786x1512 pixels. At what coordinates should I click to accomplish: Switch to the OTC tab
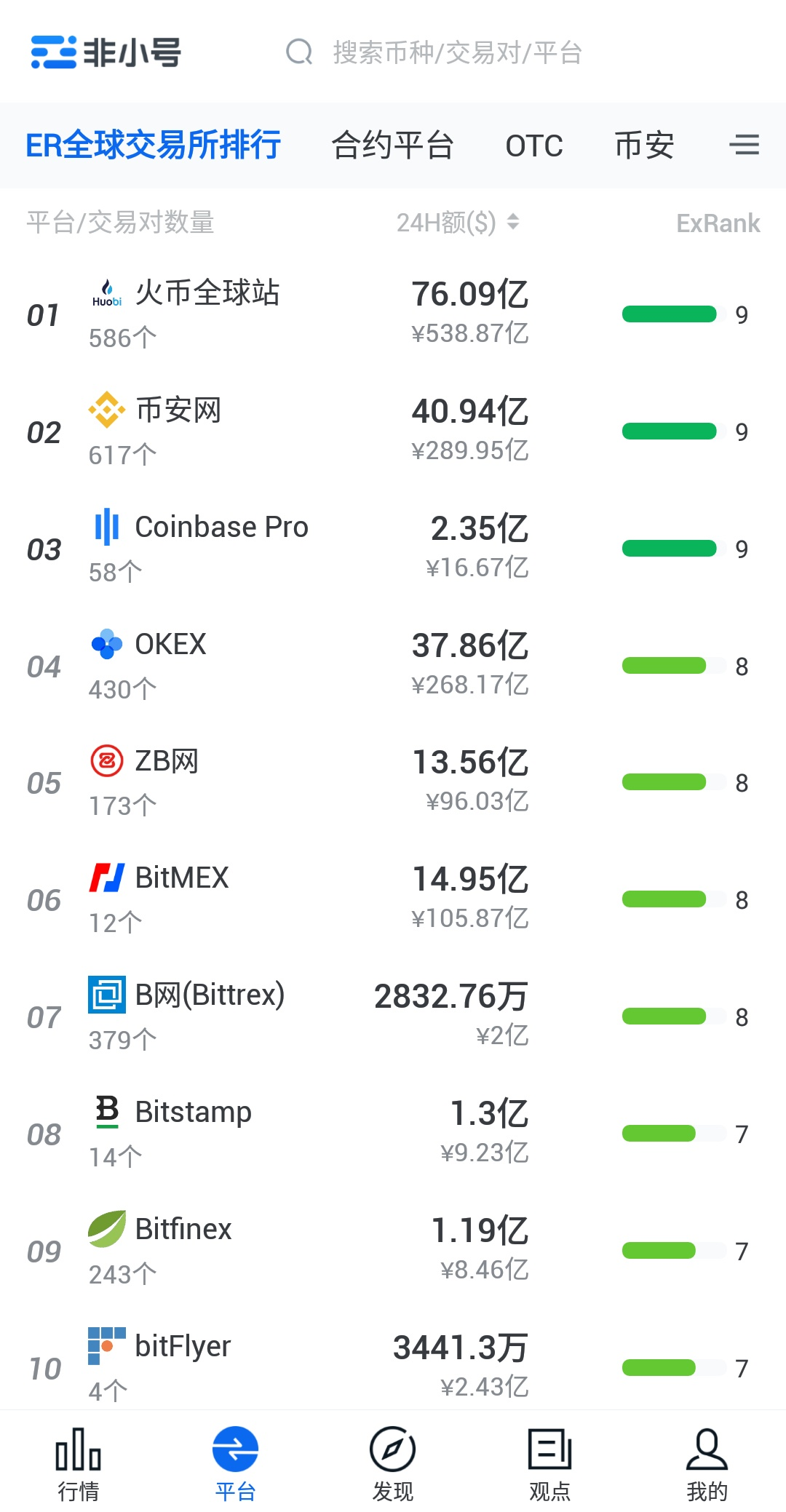[x=534, y=146]
